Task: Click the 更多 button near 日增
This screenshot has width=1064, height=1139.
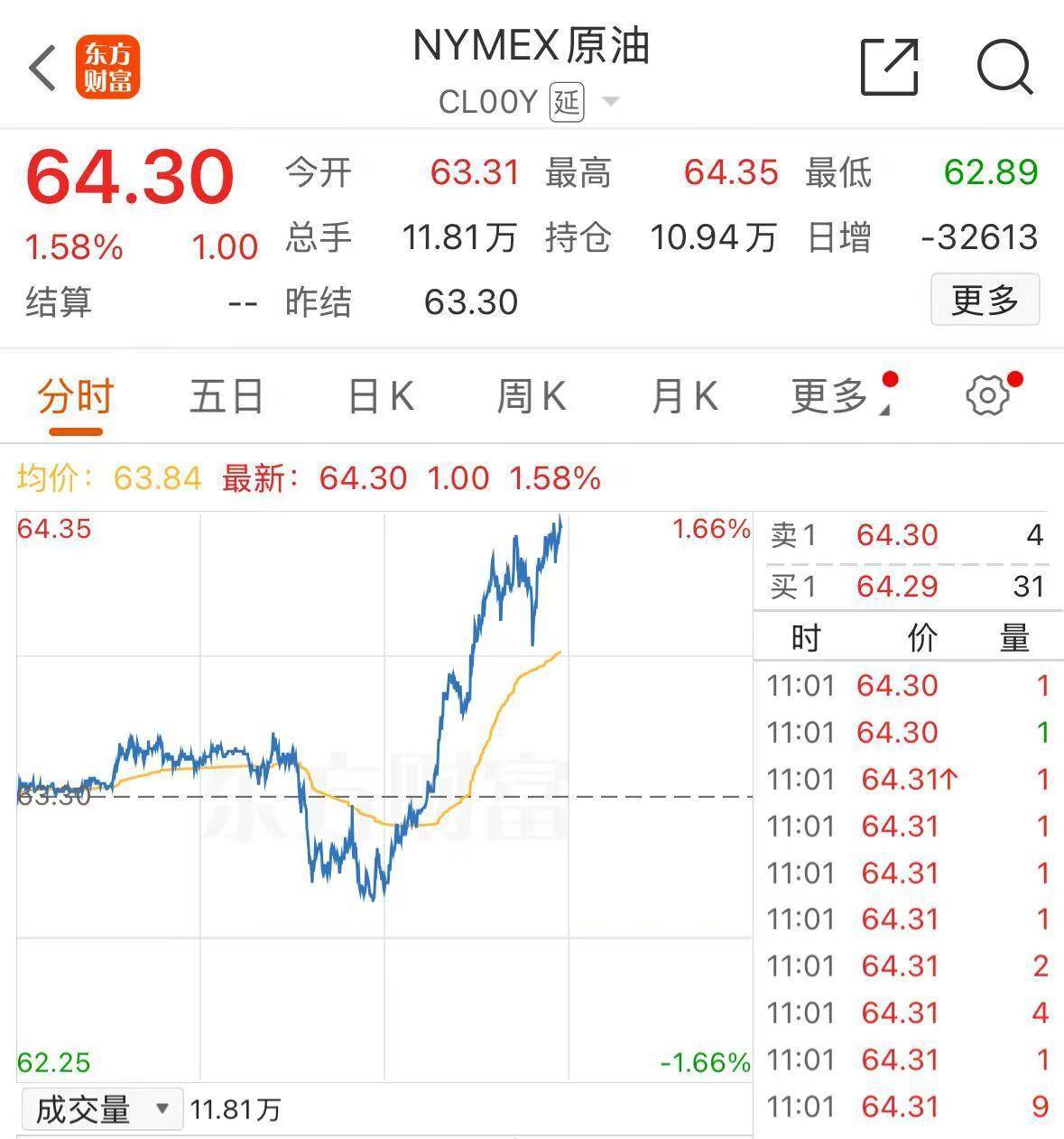Action: point(985,301)
